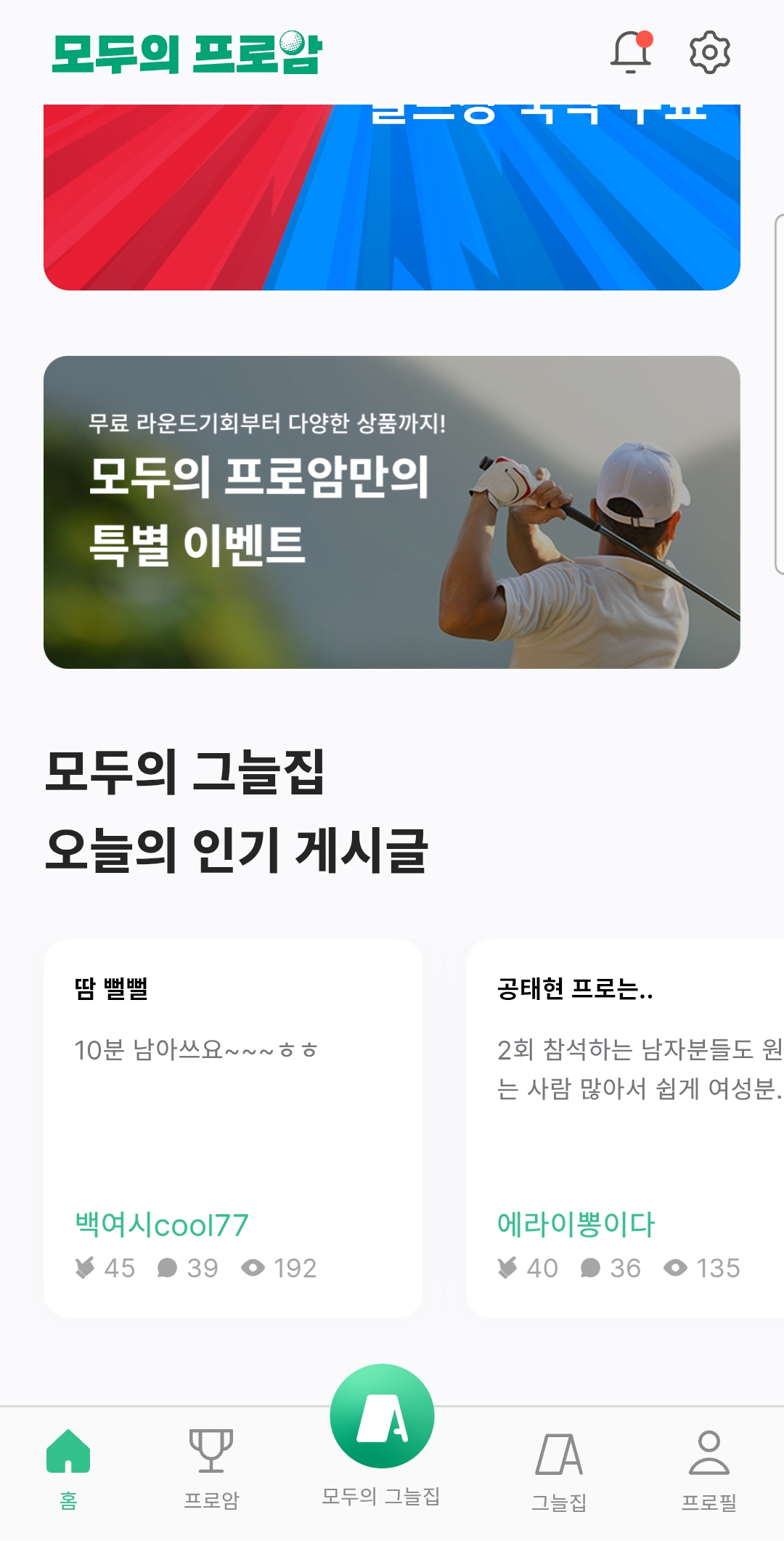Image resolution: width=784 pixels, height=1541 pixels.
Task: Switch to the 홈 tab
Action: tap(68, 1467)
